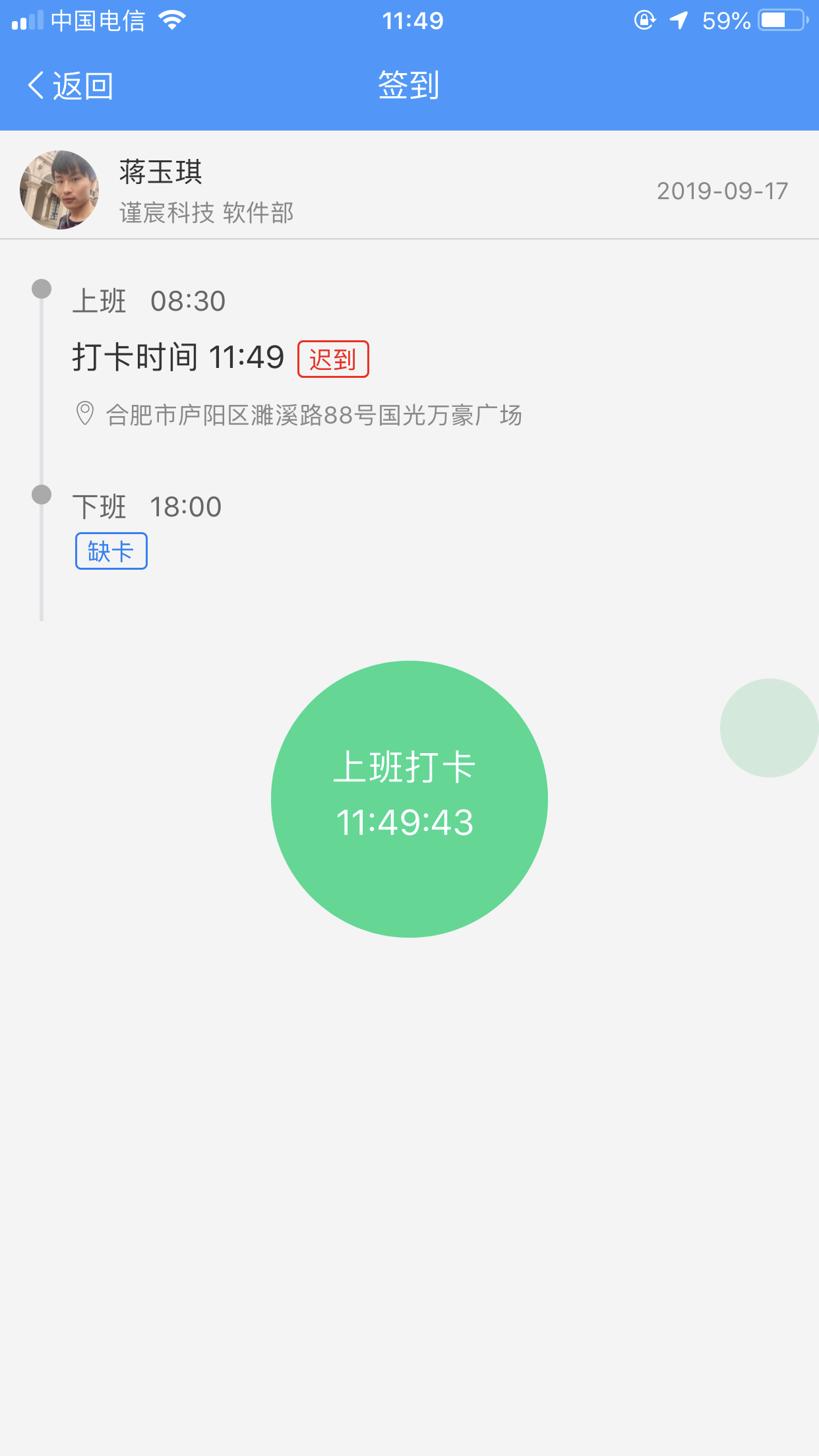This screenshot has width=819, height=1456.
Task: Tap the green 上班打卡 clock-in button
Action: coord(409,799)
